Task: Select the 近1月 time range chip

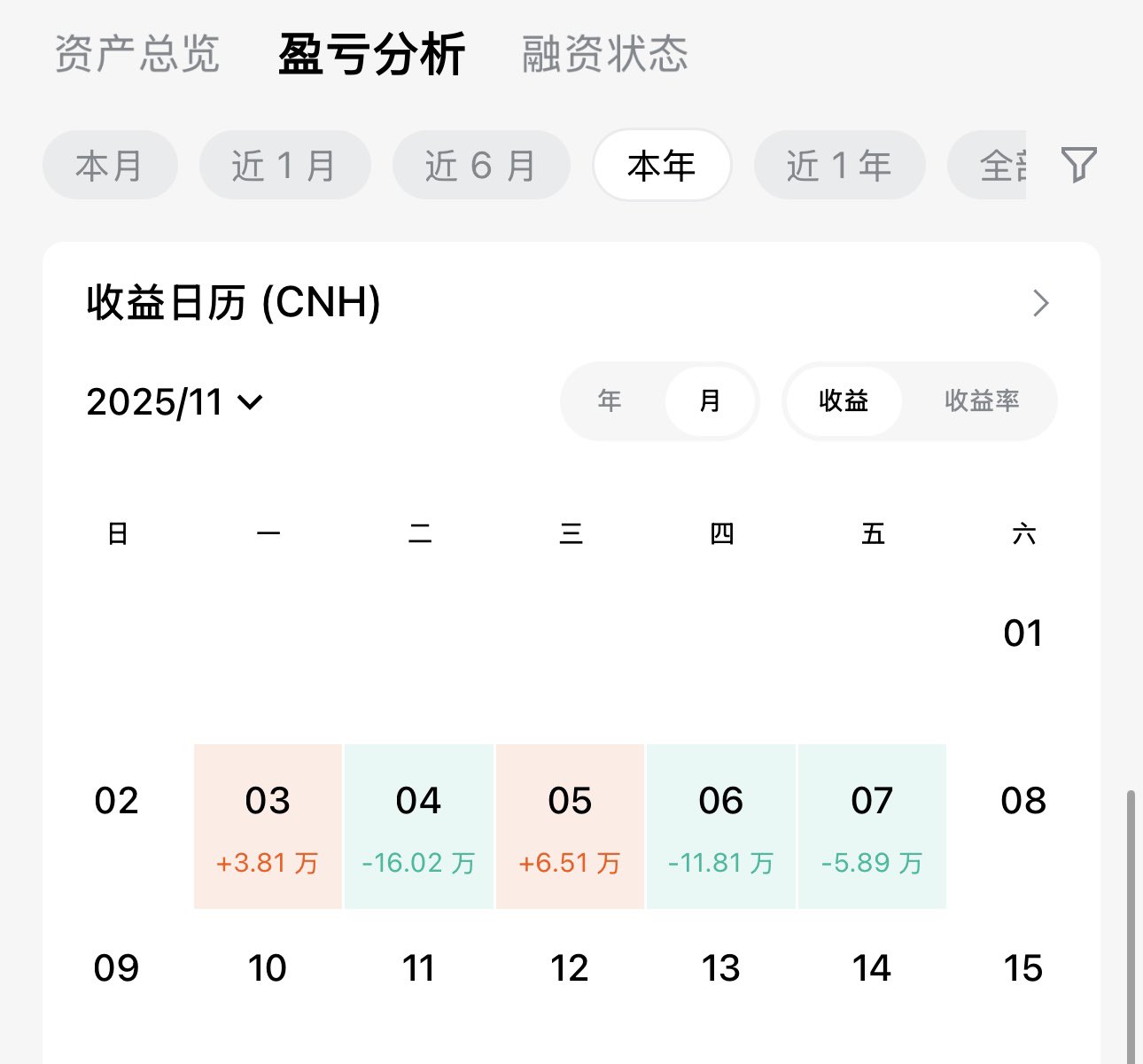Action: [x=284, y=166]
